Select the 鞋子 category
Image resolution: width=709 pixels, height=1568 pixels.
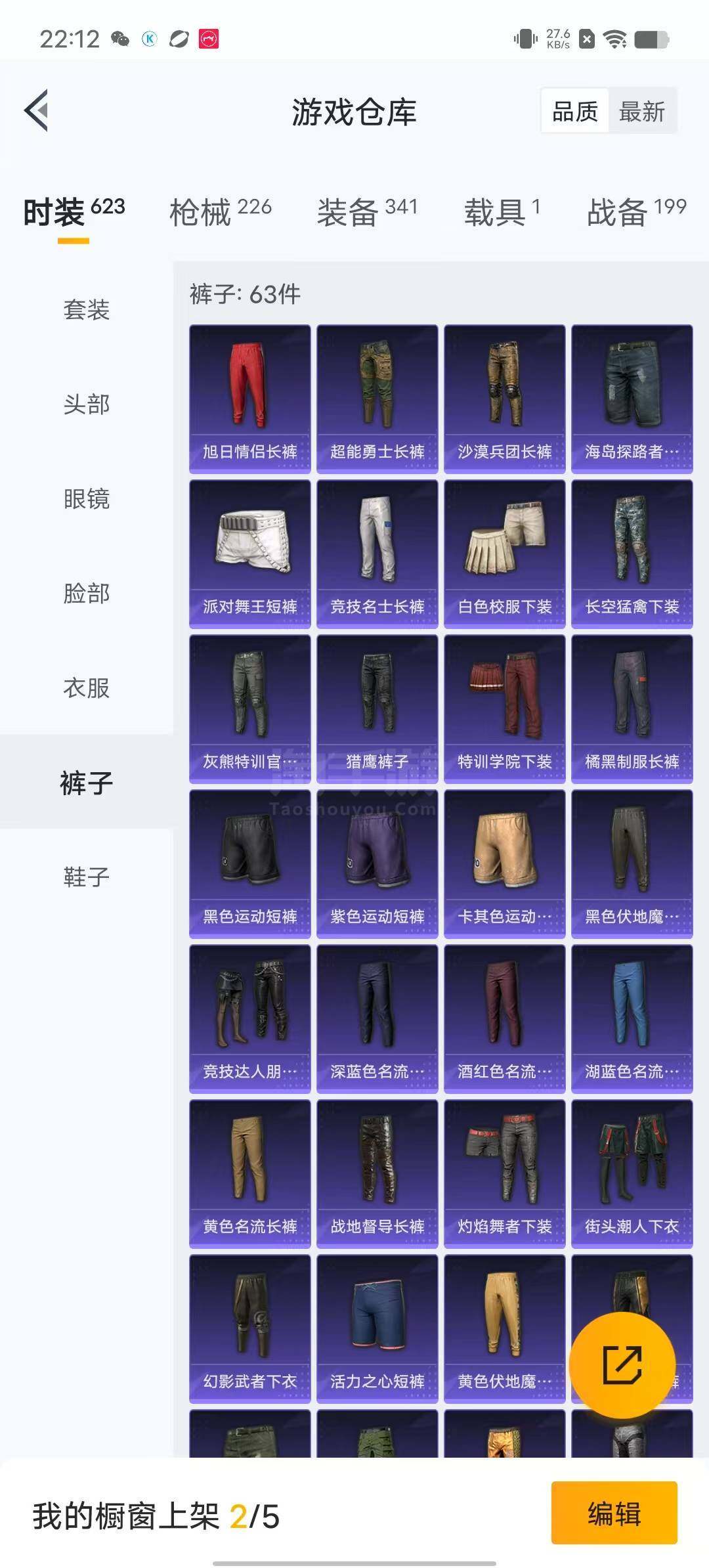[x=87, y=877]
